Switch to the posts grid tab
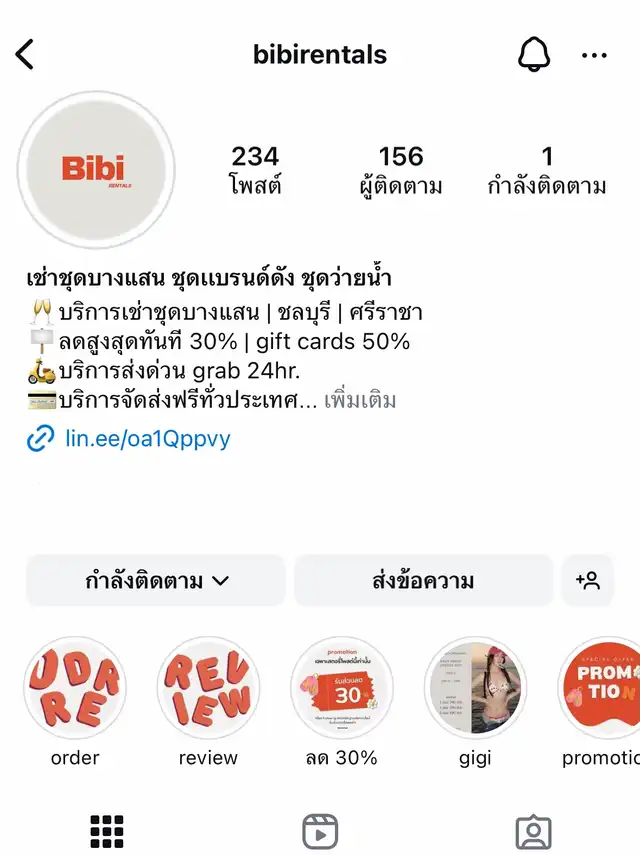The image size is (640, 855). click(107, 832)
